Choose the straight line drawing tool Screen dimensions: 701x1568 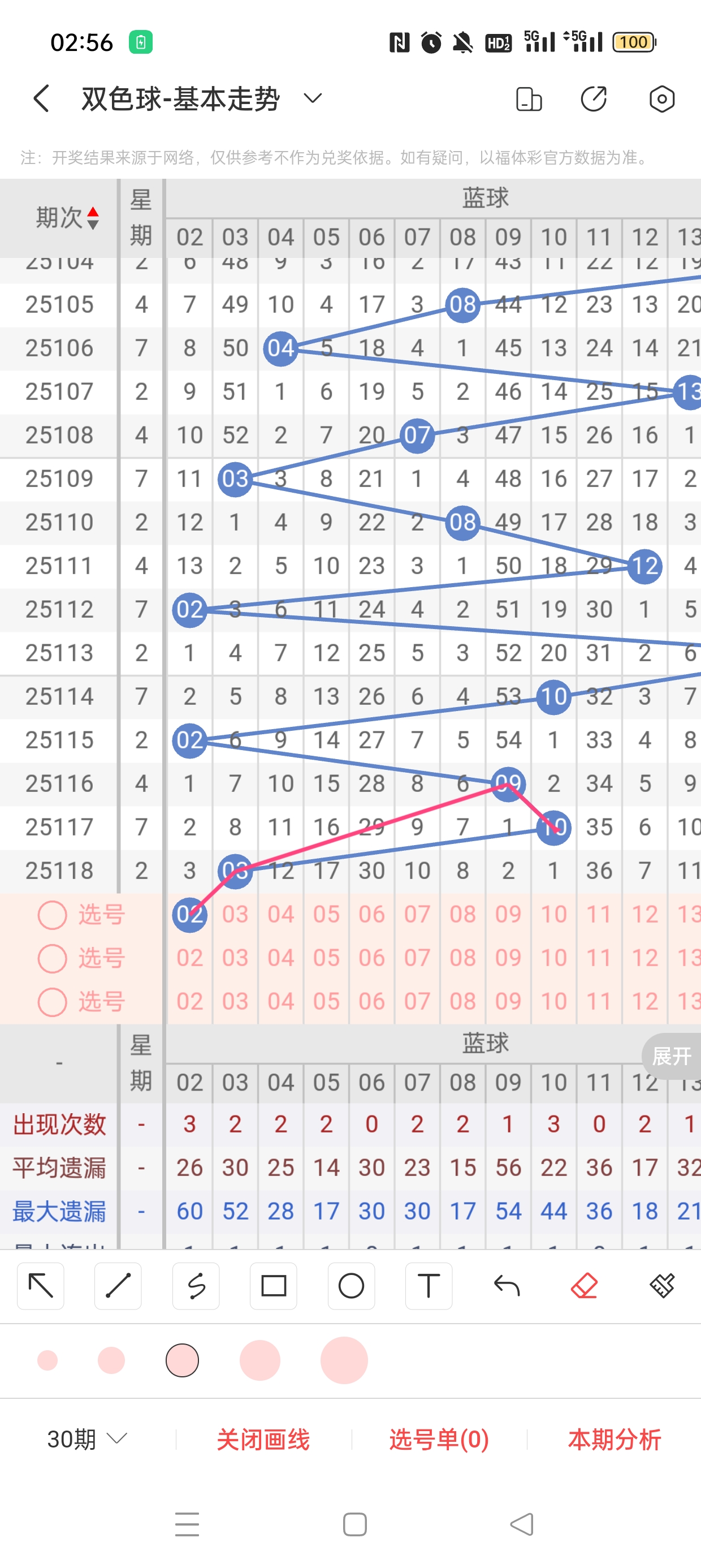118,1286
